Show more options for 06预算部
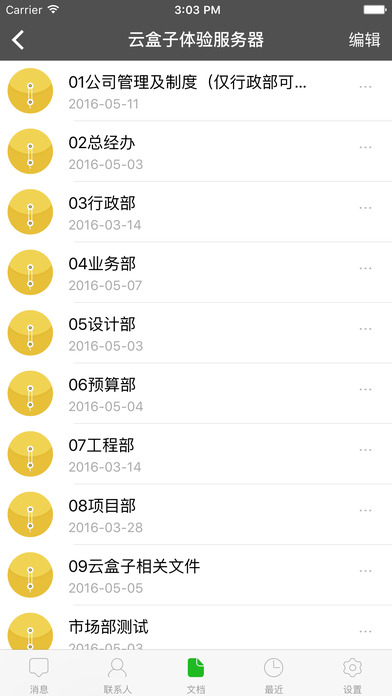 [365, 389]
